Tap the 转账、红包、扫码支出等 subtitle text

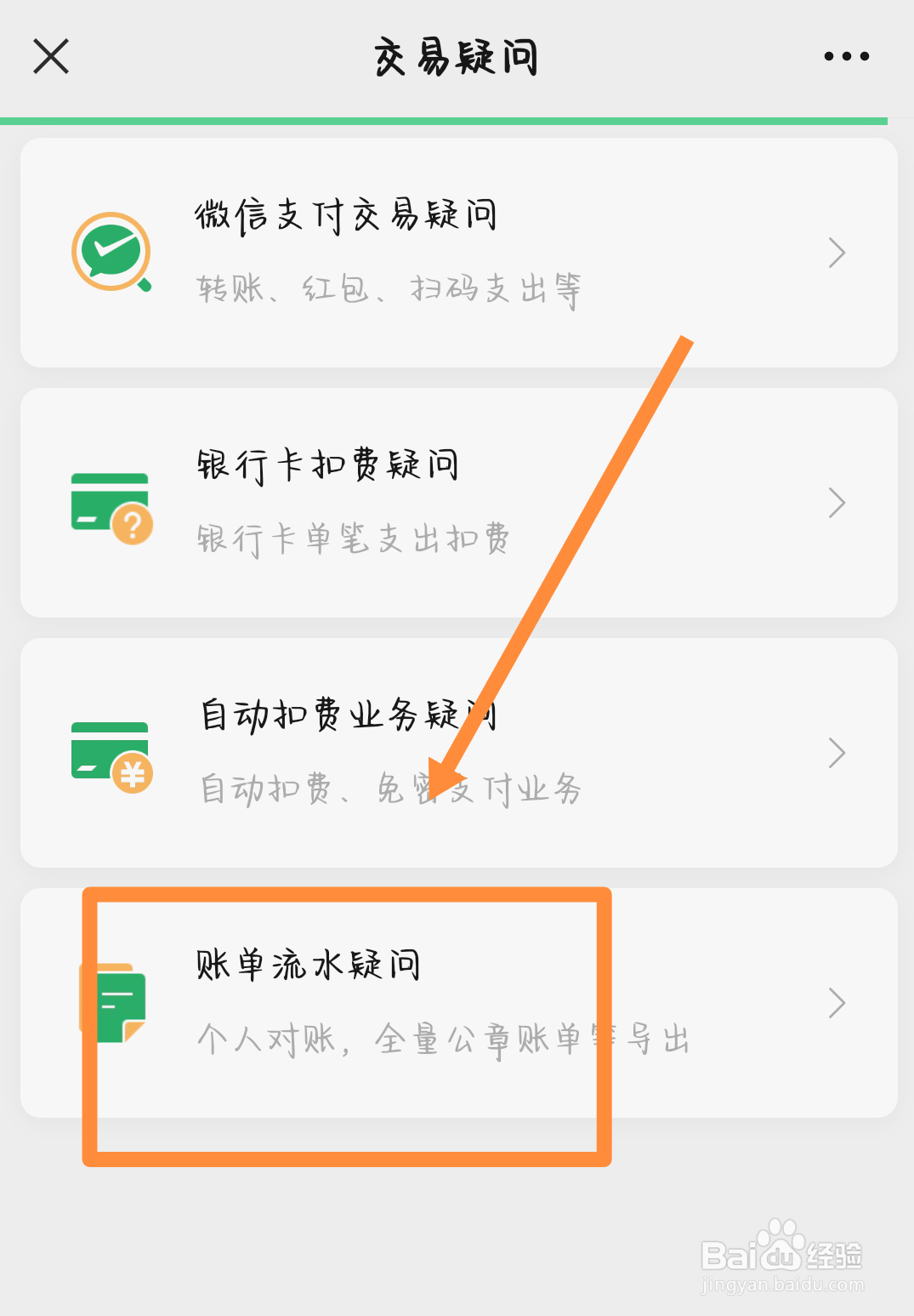[x=389, y=289]
